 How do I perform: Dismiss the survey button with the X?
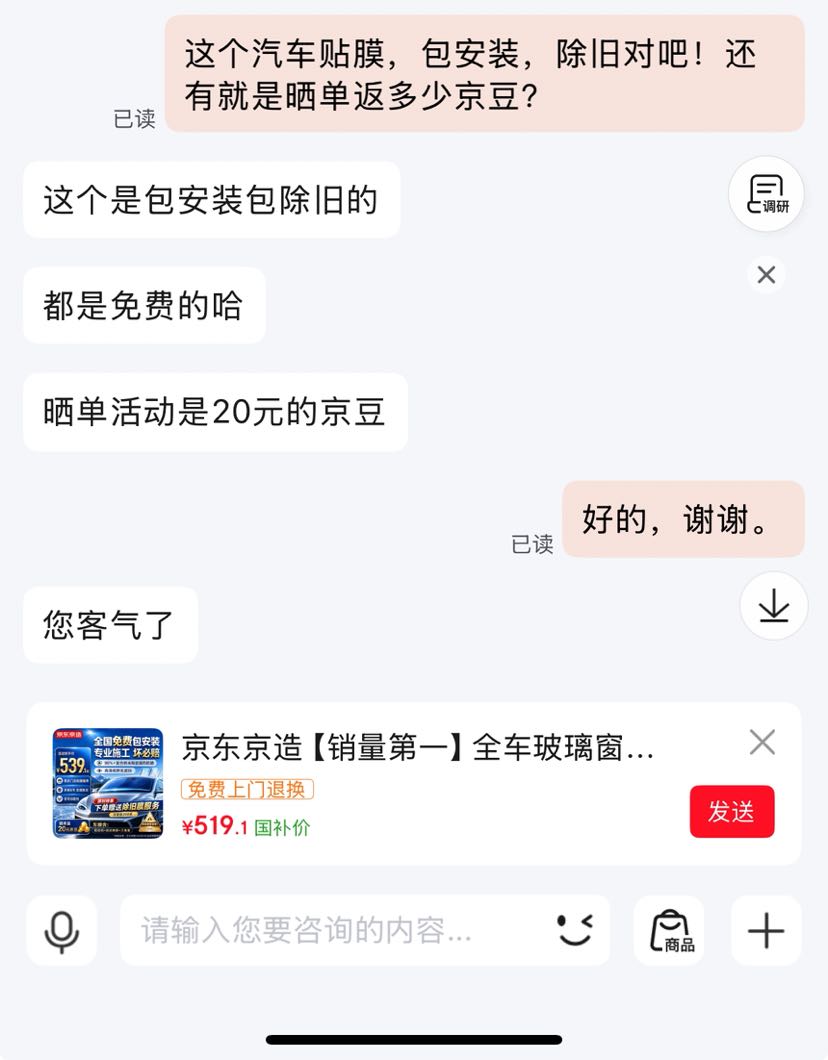point(766,274)
